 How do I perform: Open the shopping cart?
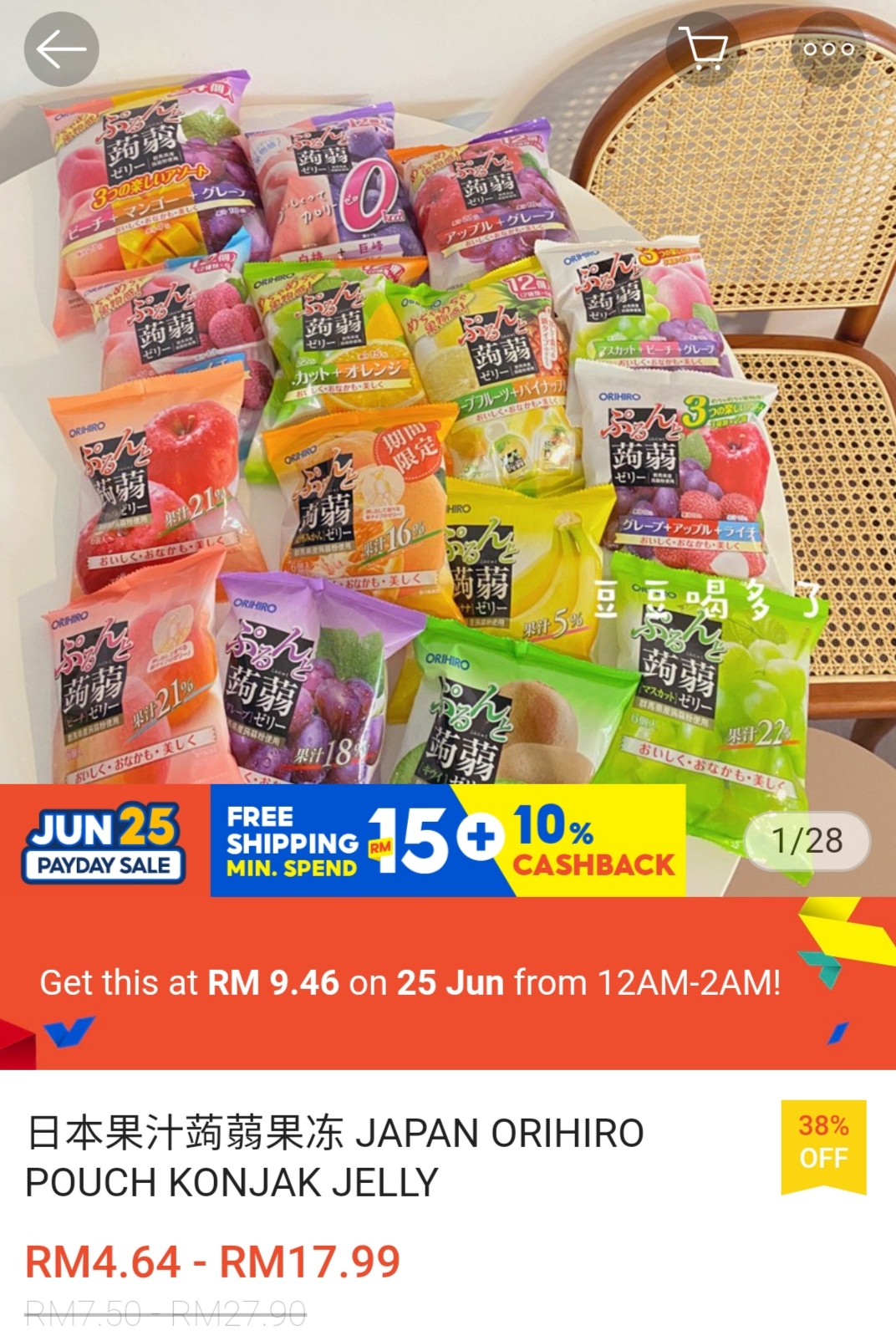pyautogui.click(x=703, y=49)
